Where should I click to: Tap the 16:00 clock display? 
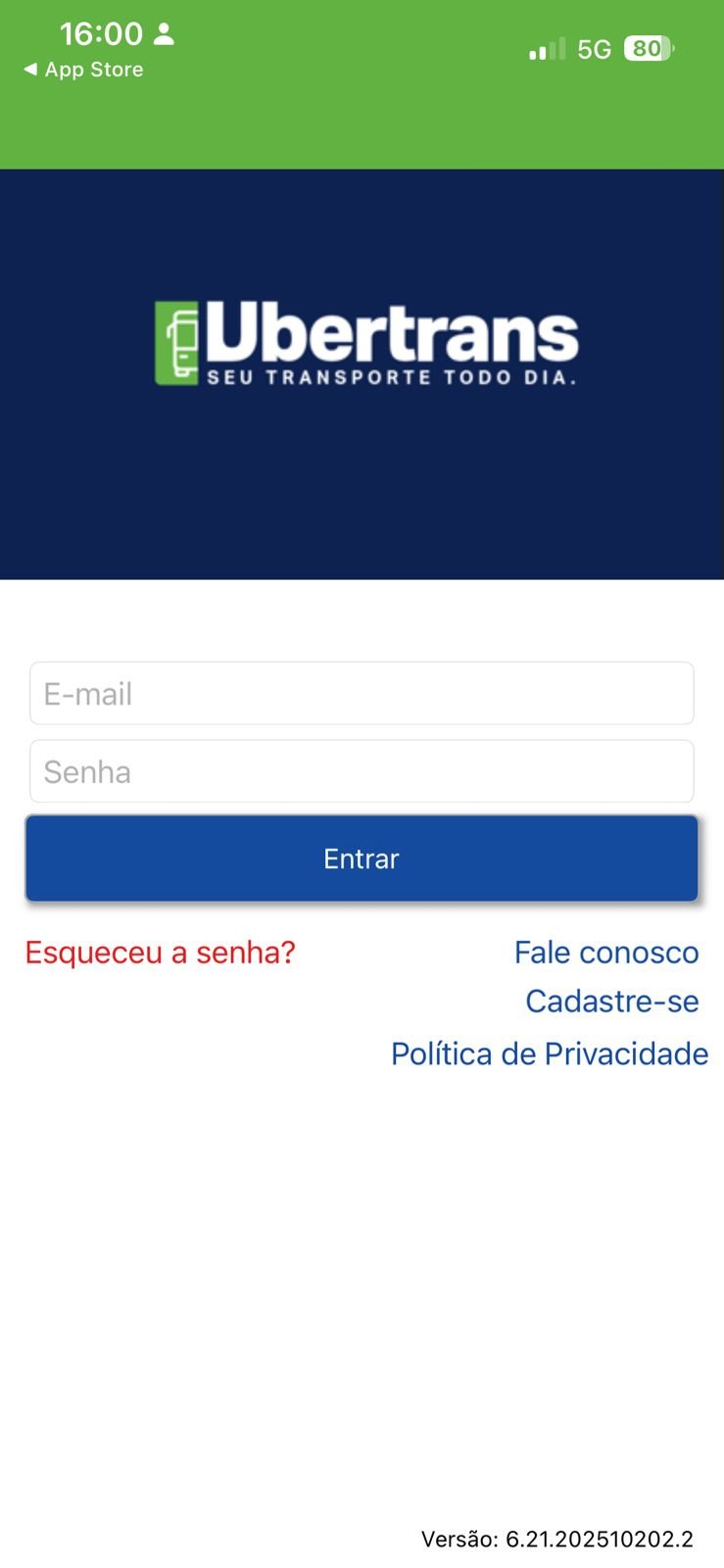pyautogui.click(x=101, y=33)
